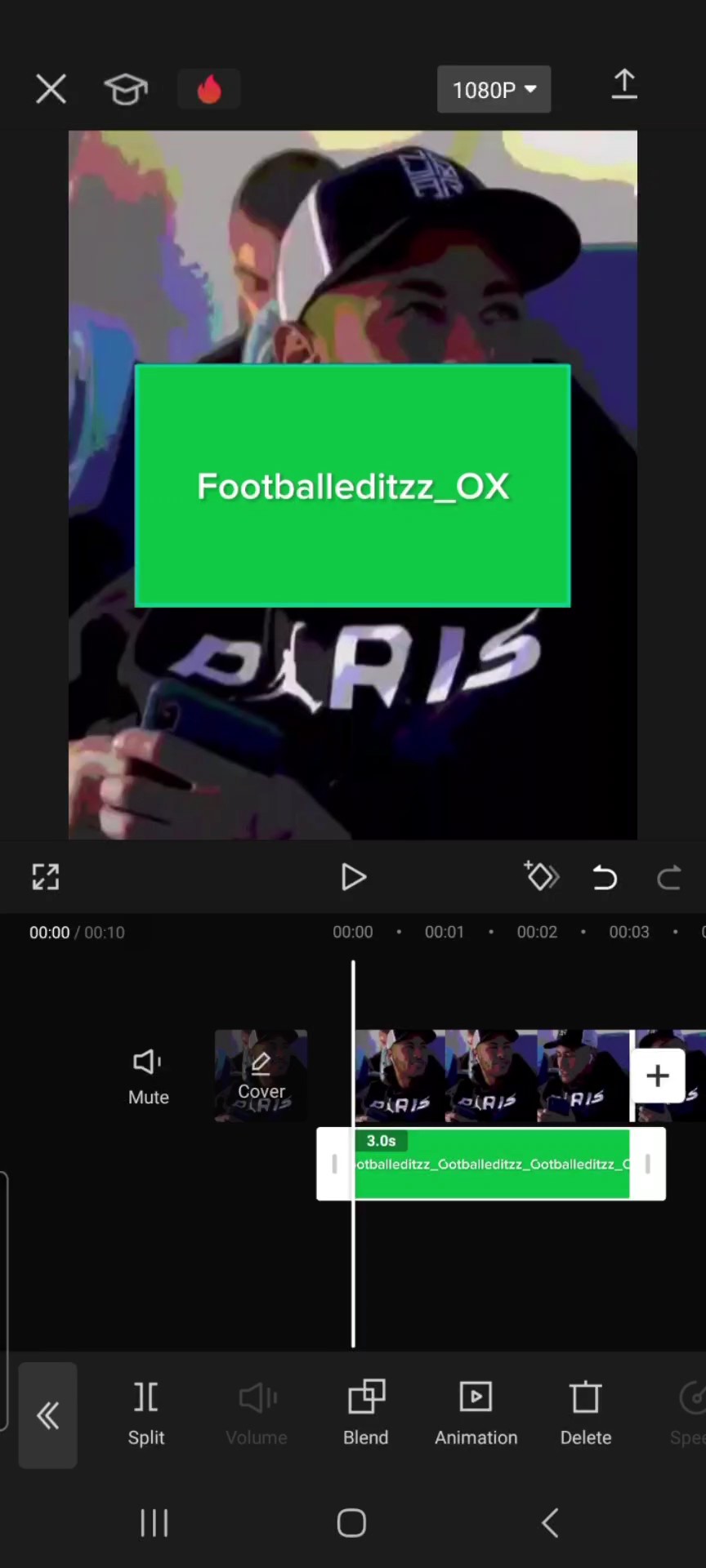Open the 1080P resolution dropdown
706x1568 pixels.
pyautogui.click(x=494, y=89)
